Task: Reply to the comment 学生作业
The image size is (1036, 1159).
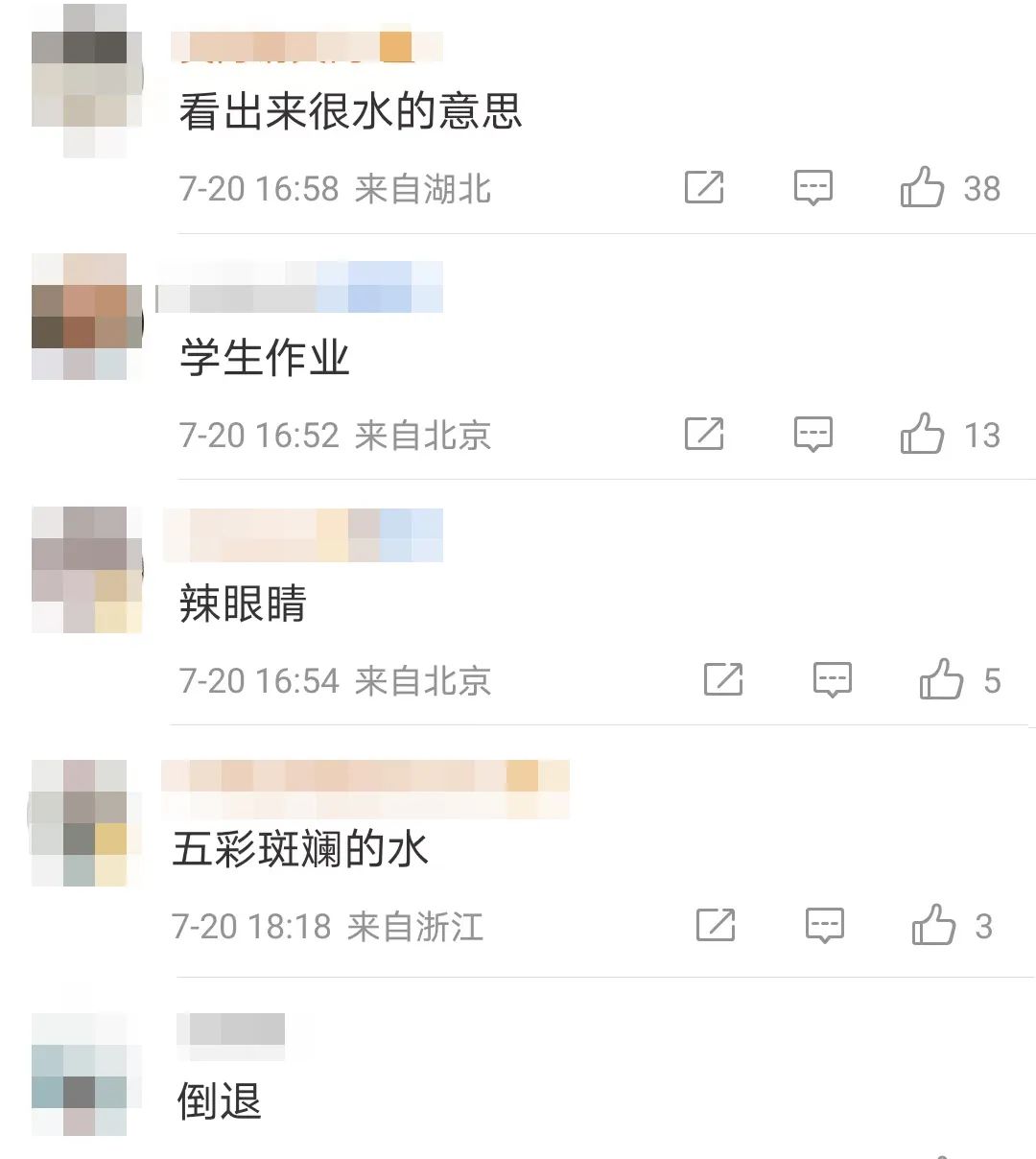Action: 812,434
